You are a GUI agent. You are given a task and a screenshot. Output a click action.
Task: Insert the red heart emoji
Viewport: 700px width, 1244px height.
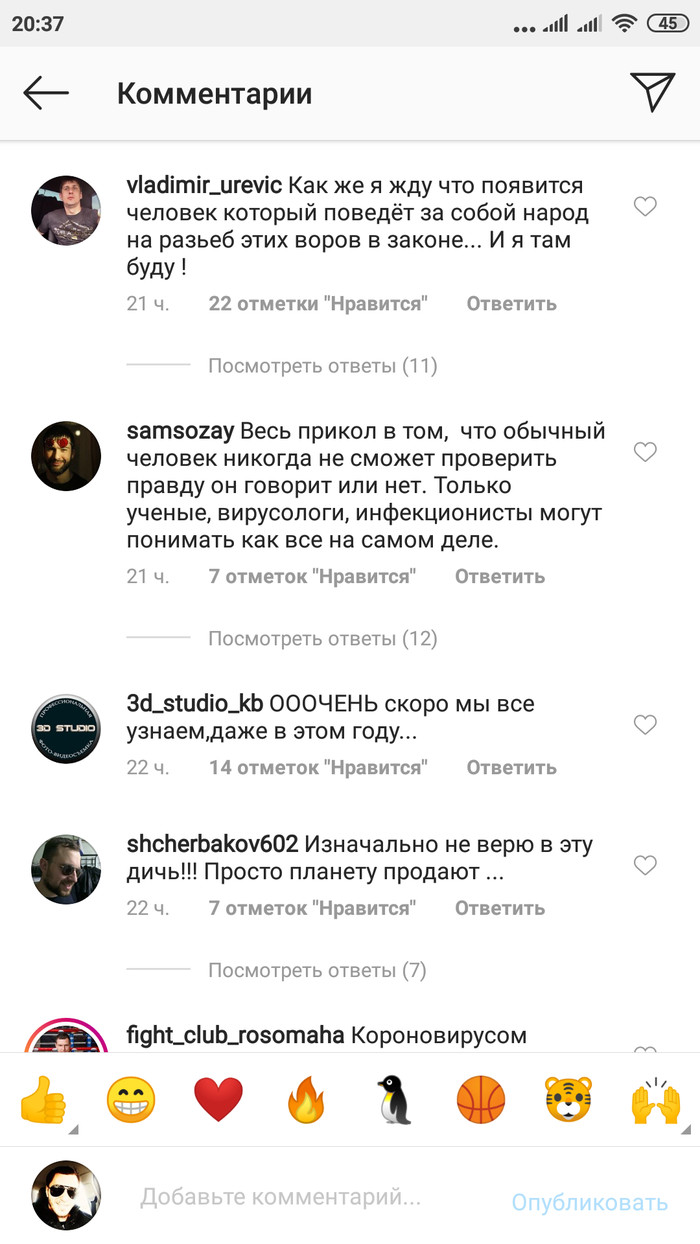[x=218, y=1102]
